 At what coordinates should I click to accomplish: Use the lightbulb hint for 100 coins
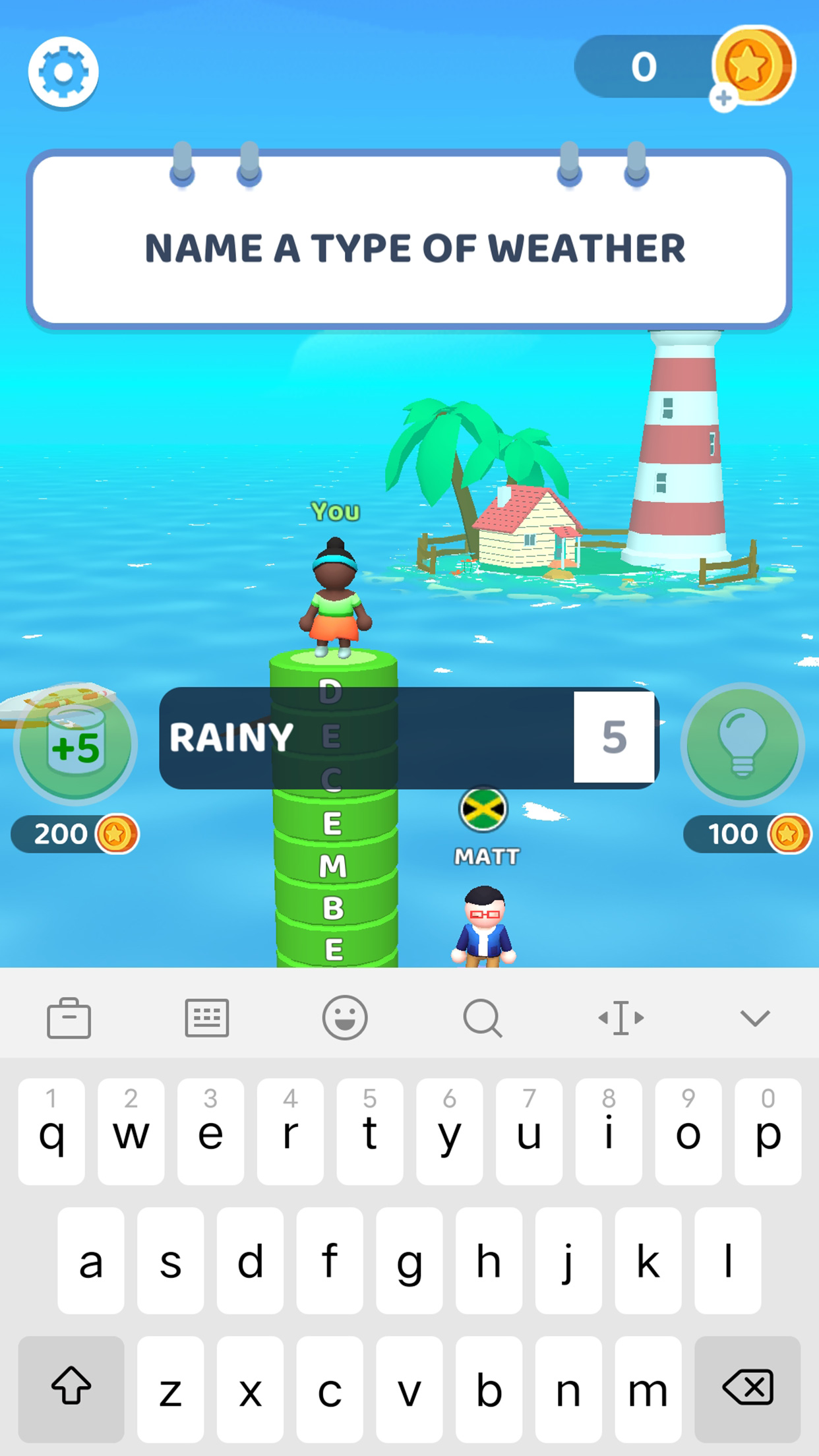click(743, 745)
